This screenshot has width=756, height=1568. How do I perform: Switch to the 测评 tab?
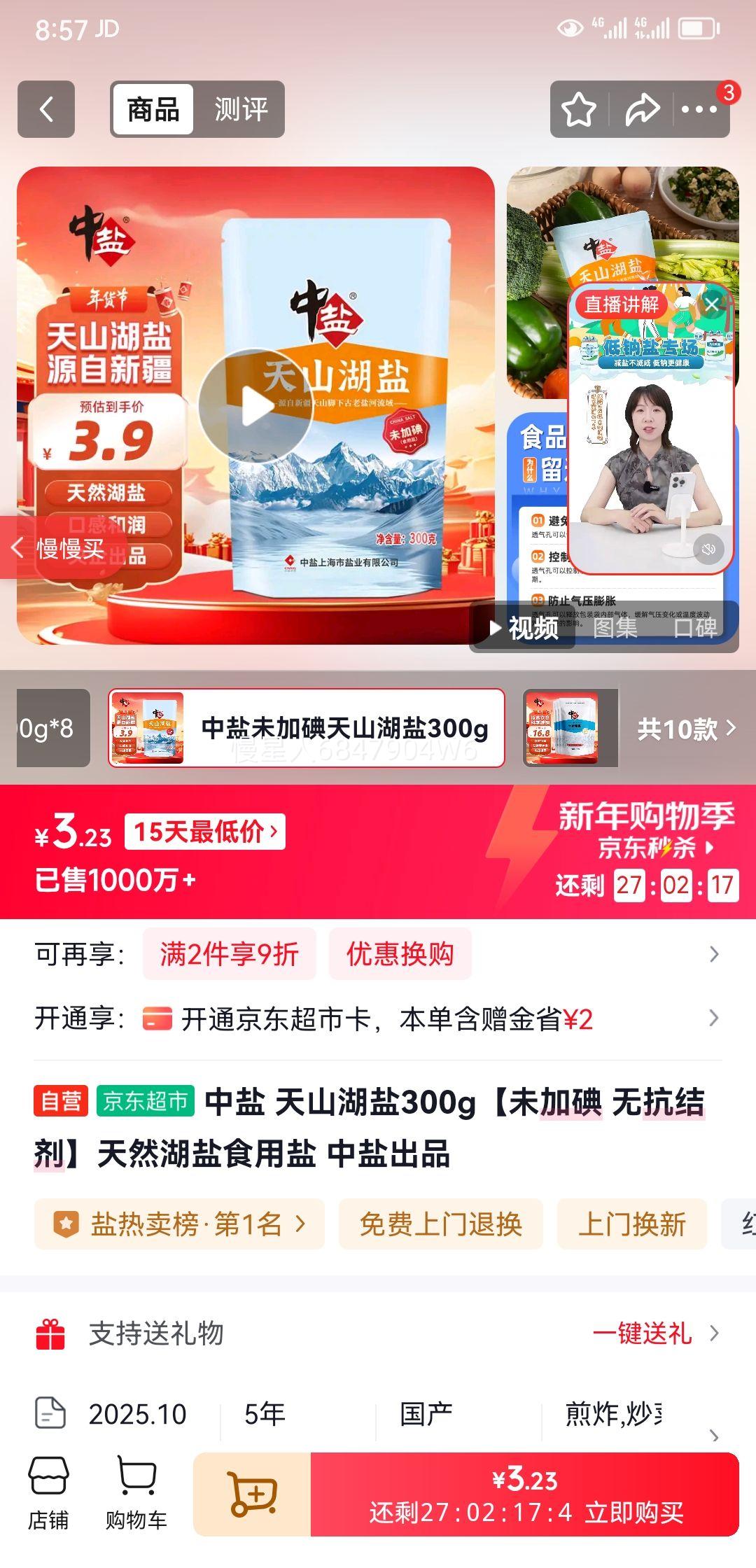[243, 109]
